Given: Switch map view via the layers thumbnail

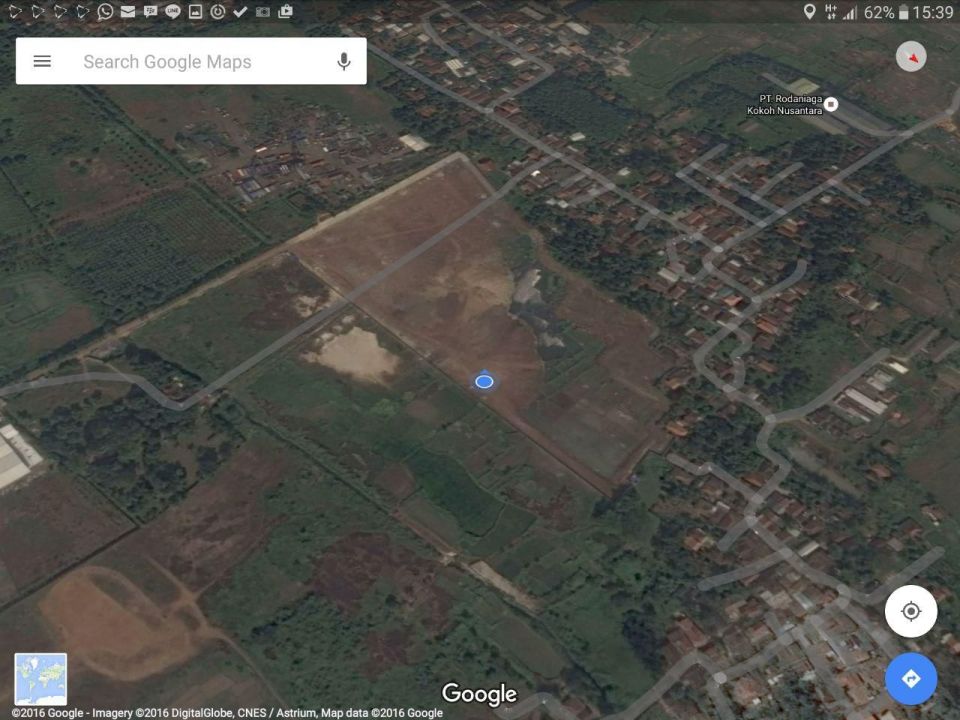Looking at the screenshot, I should 40,679.
